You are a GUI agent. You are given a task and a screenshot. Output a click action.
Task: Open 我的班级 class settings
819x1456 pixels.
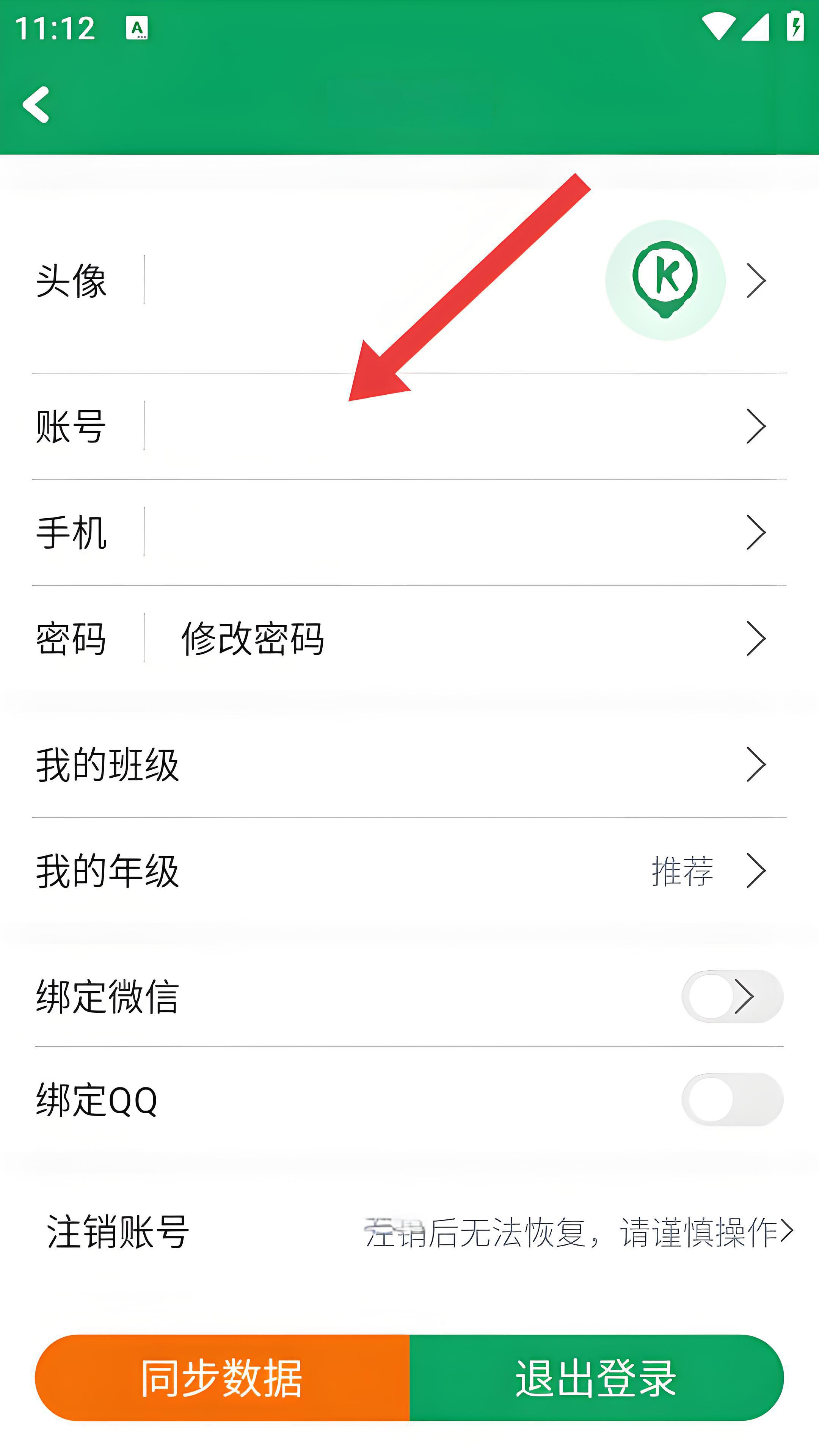pos(409,765)
